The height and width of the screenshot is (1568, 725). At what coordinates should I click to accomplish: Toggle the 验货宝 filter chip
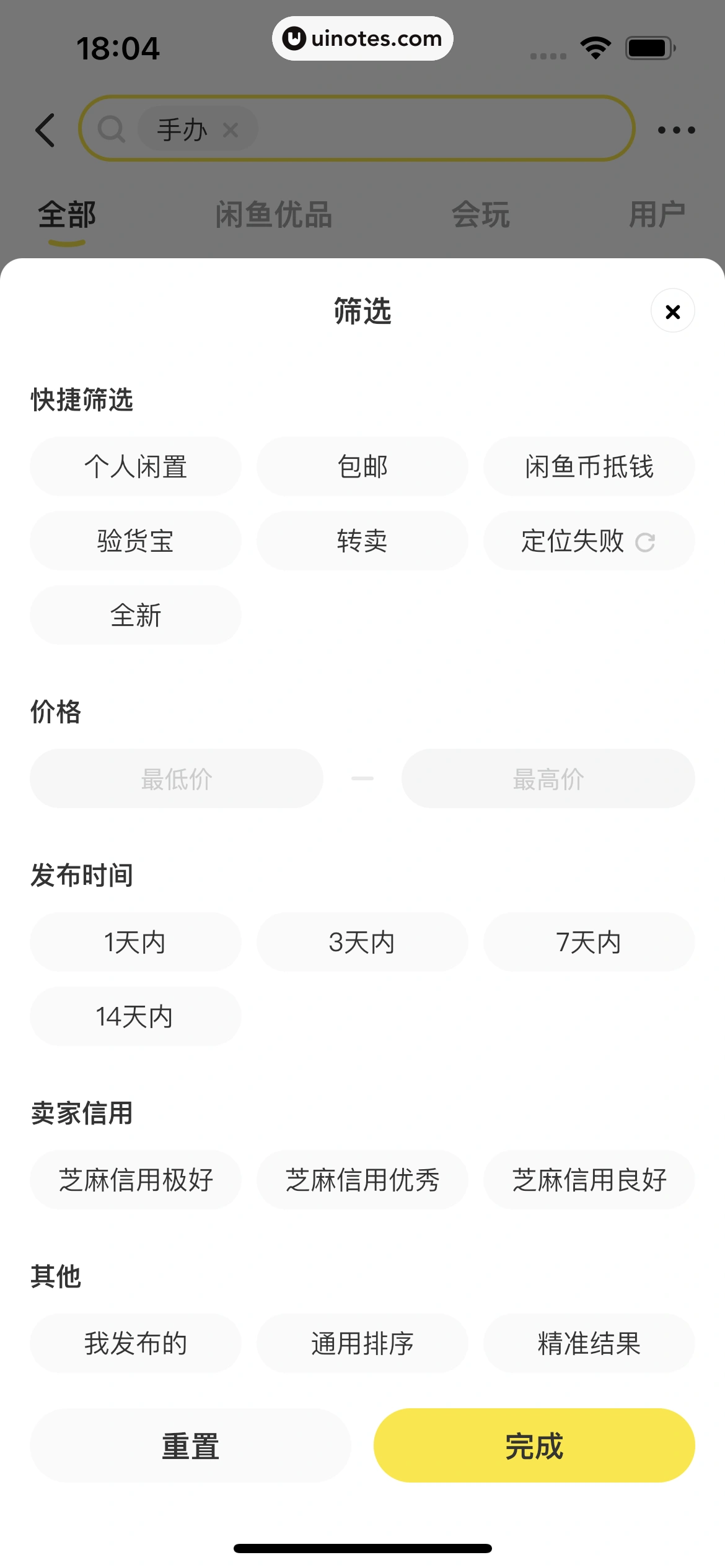click(135, 541)
